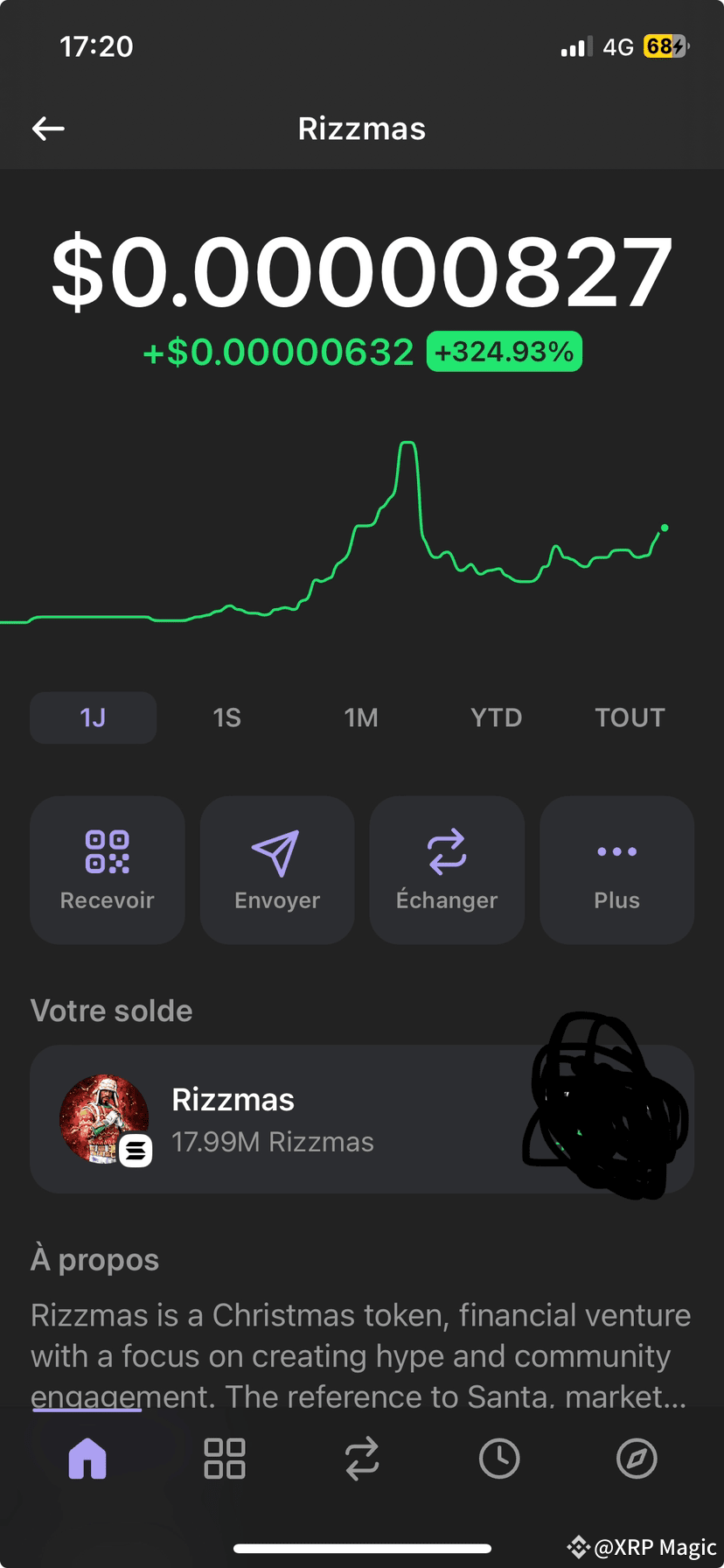Open the swap icon in bottom bar
Image resolution: width=724 pixels, height=1568 pixels.
tap(362, 1458)
